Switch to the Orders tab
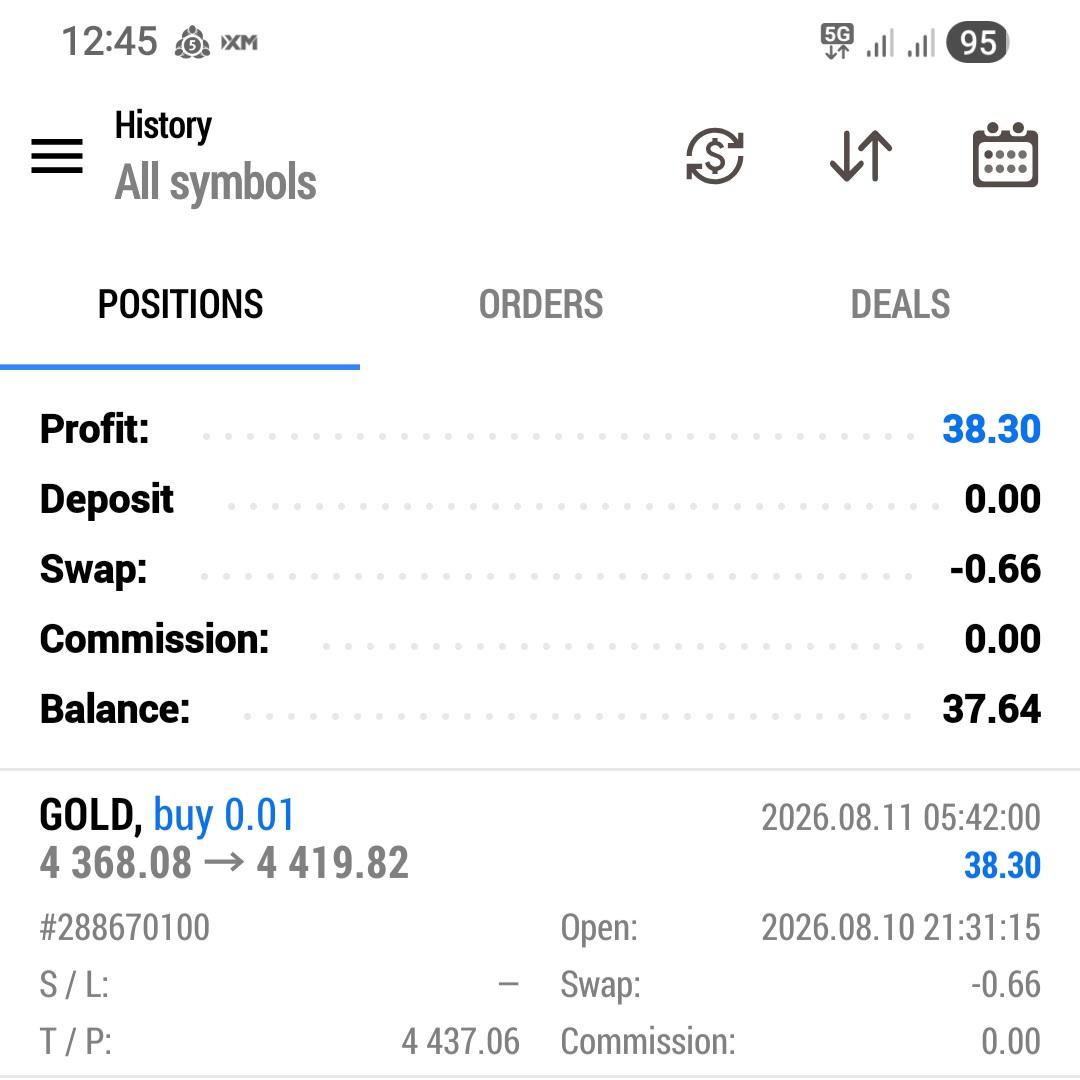Screen dimensions: 1080x1080 click(541, 304)
